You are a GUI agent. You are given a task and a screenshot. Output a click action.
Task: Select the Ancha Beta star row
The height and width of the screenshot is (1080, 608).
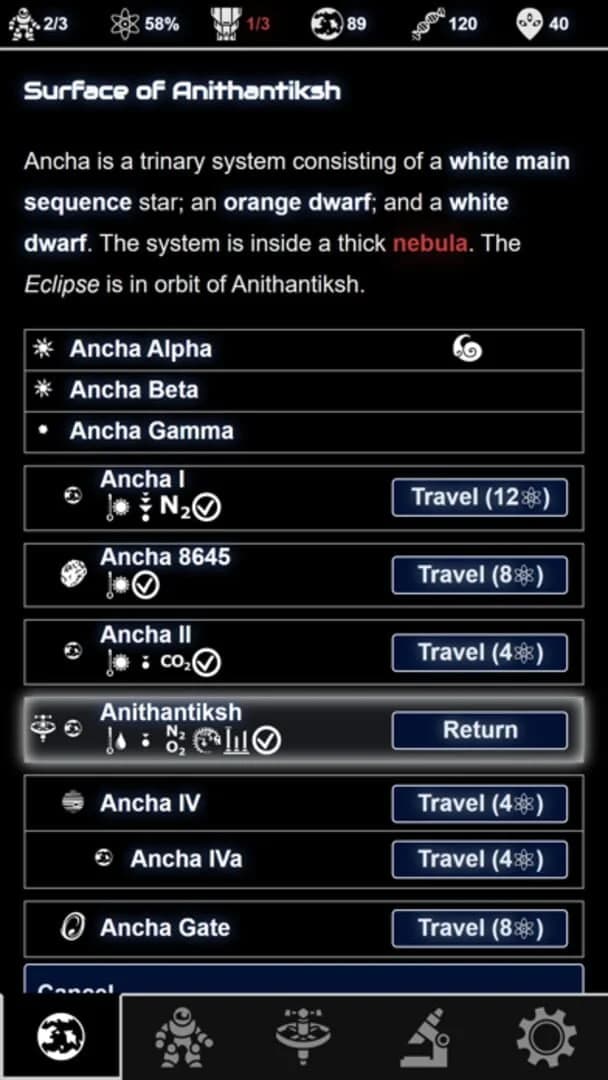click(x=303, y=390)
